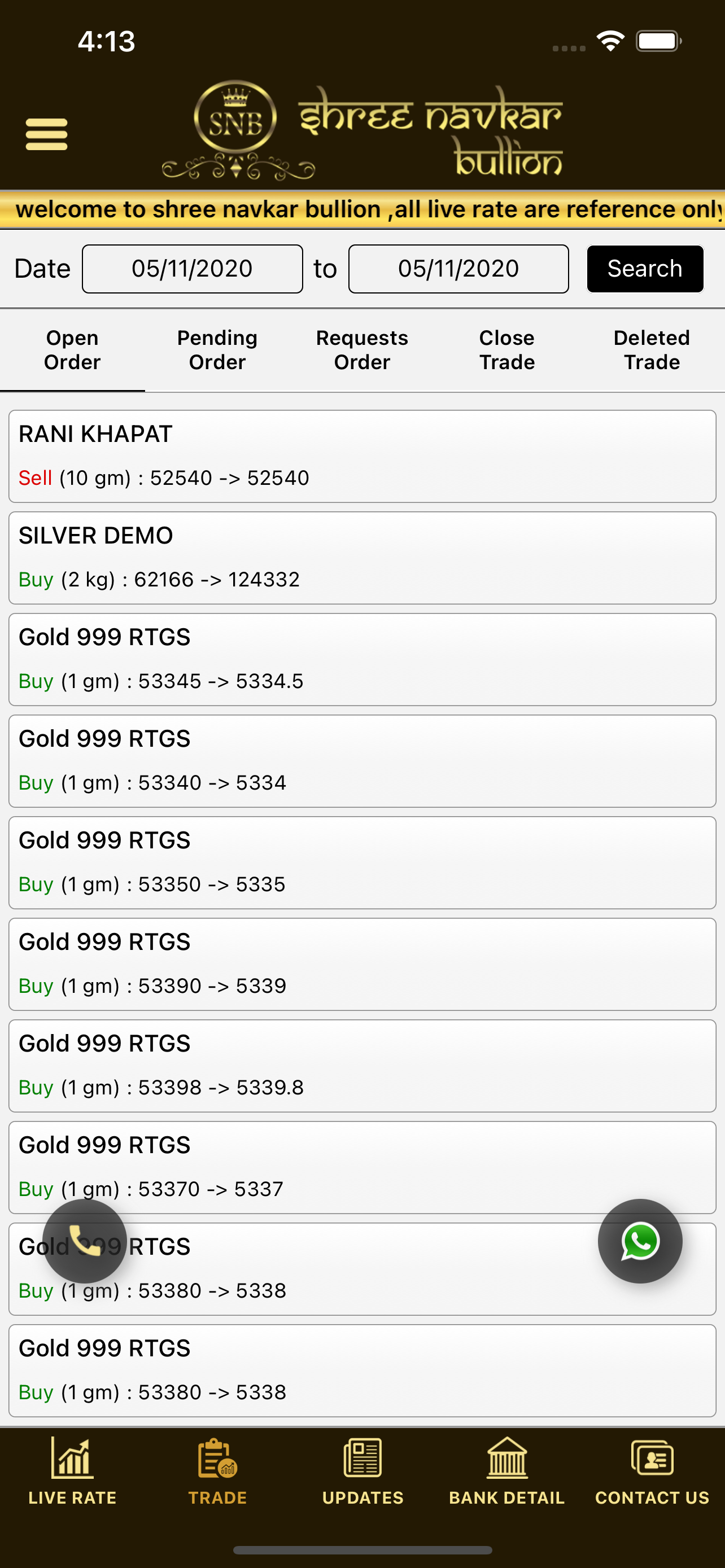This screenshot has width=725, height=1568.
Task: Open the RANI KHAPAT sell order
Action: (362, 457)
